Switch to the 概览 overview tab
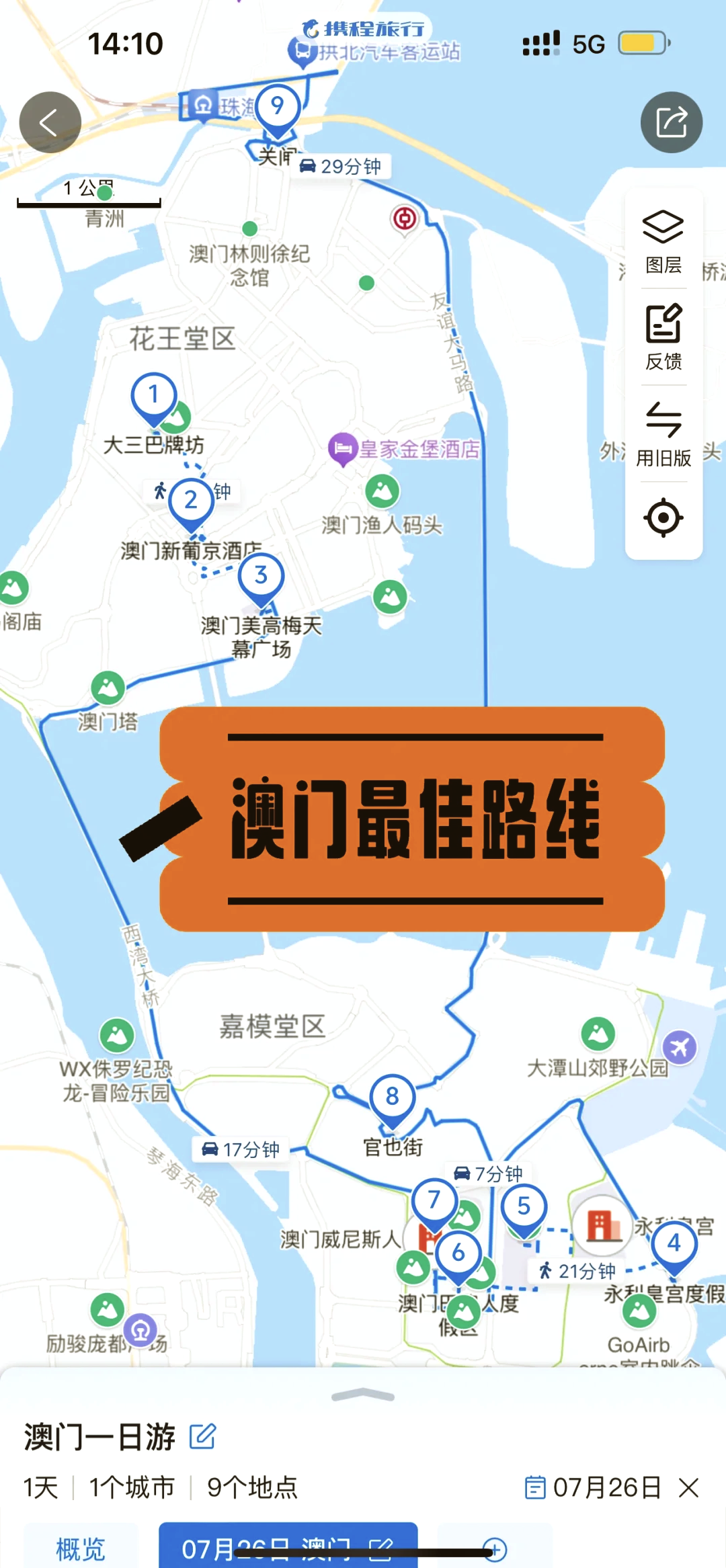The image size is (726, 1568). 81,1549
